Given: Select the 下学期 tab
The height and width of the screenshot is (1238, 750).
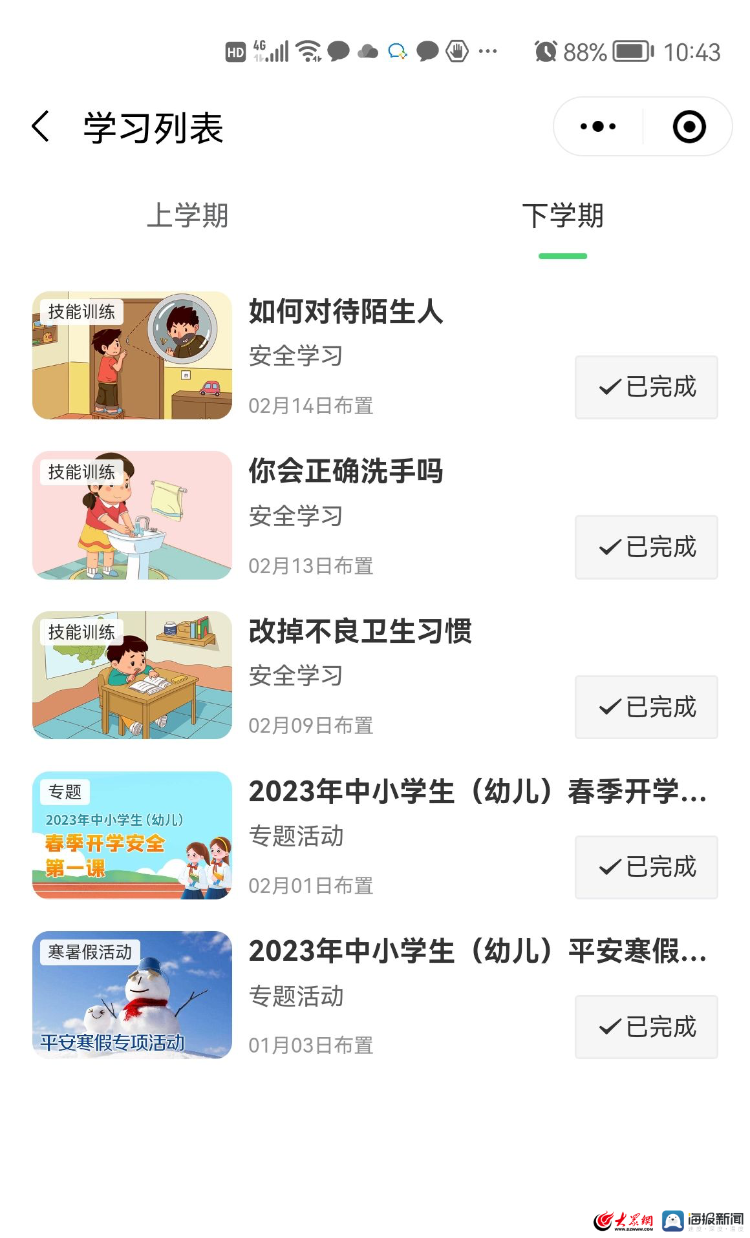Looking at the screenshot, I should [x=563, y=215].
